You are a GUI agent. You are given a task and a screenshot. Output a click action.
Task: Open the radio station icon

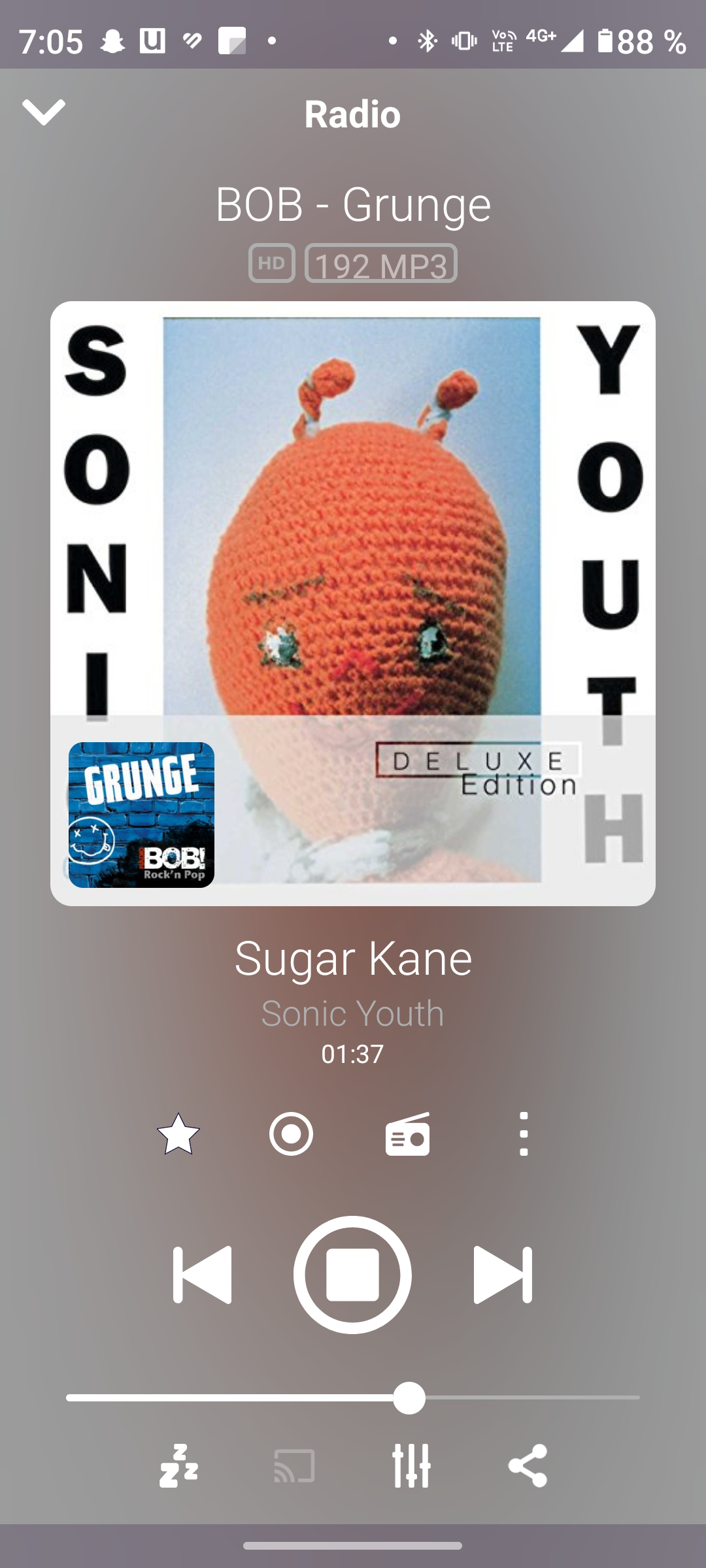pyautogui.click(x=407, y=1134)
